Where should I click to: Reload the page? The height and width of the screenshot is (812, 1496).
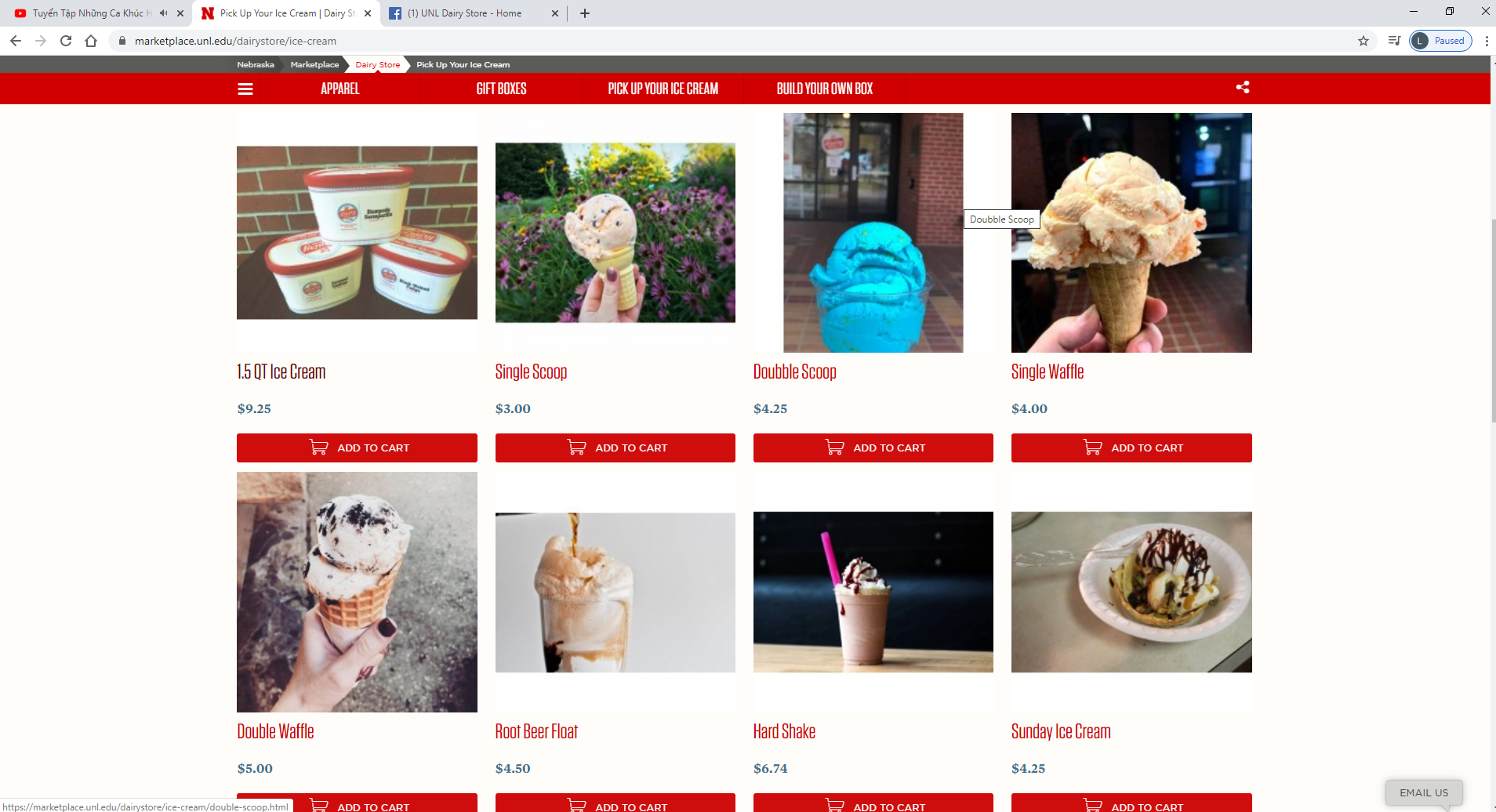(x=66, y=41)
